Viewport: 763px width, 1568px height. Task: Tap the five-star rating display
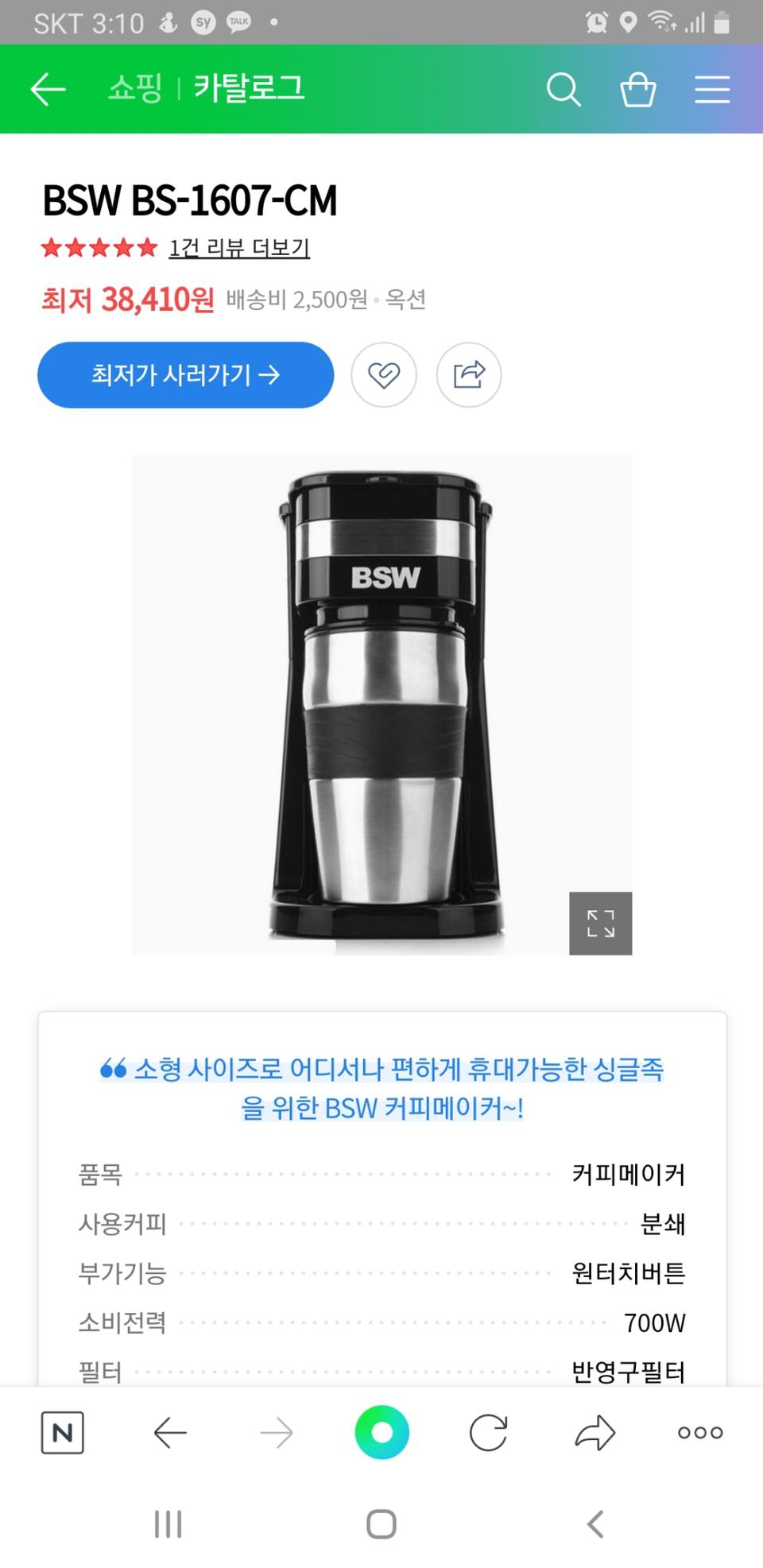(97, 247)
